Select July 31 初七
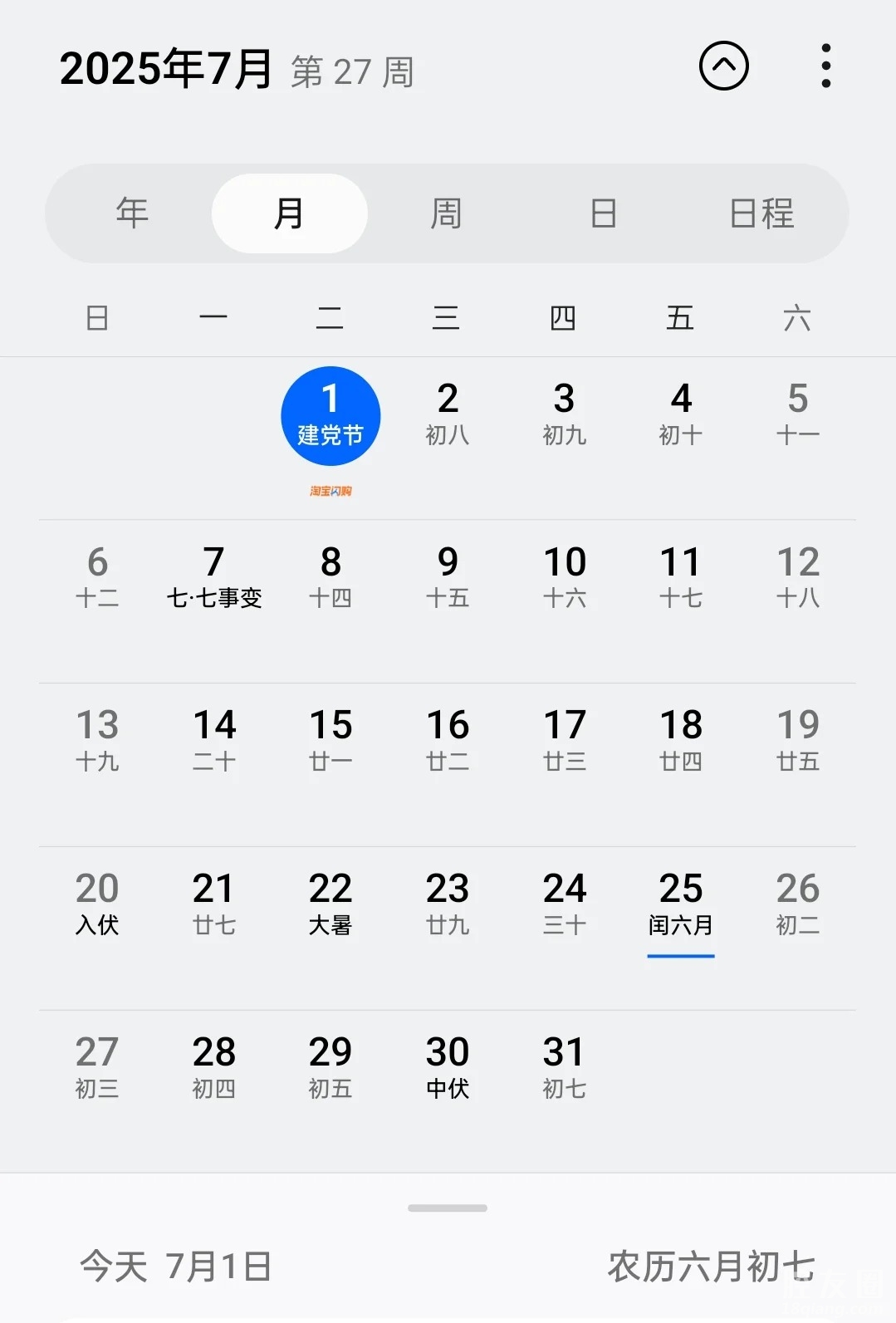The width and height of the screenshot is (896, 1323). (565, 1067)
